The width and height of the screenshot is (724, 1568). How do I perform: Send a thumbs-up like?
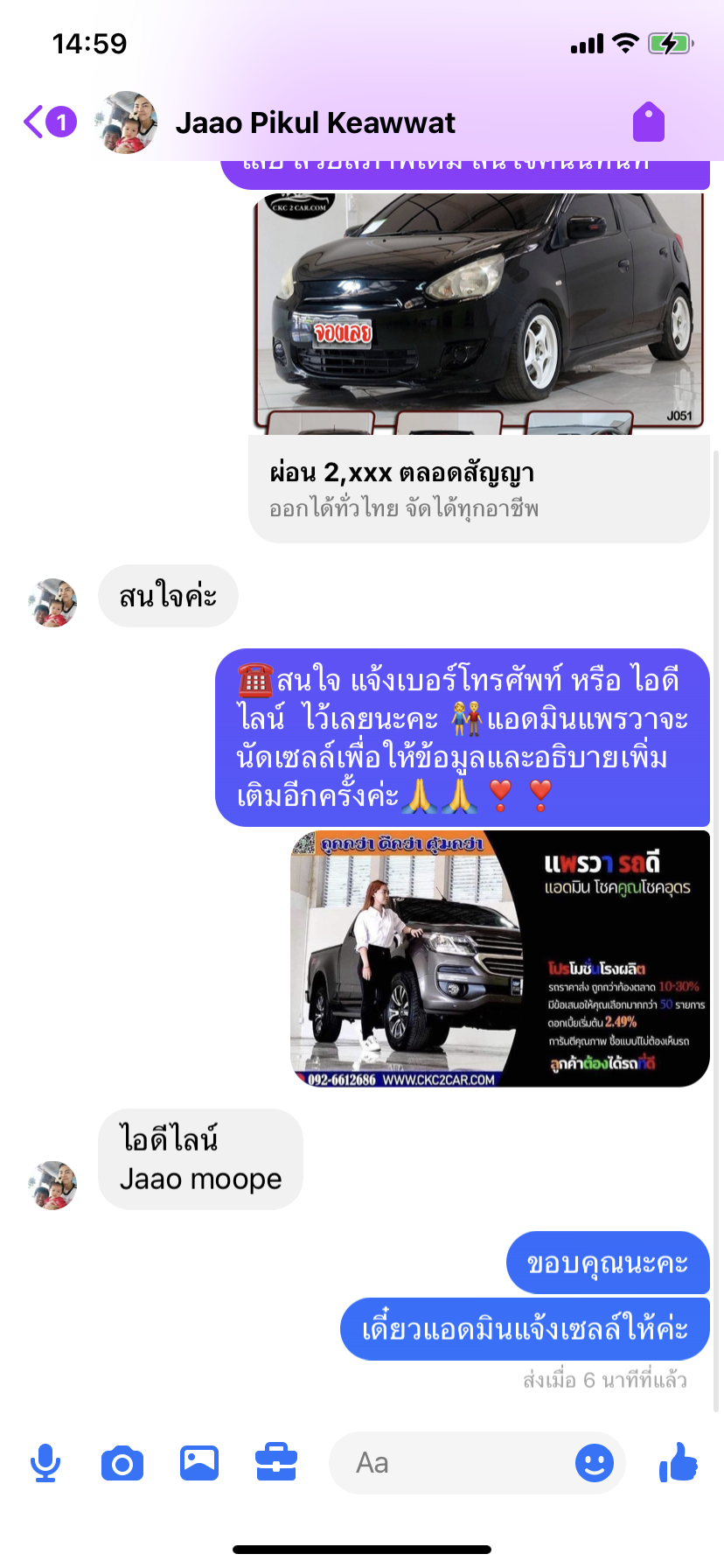pos(679,1463)
